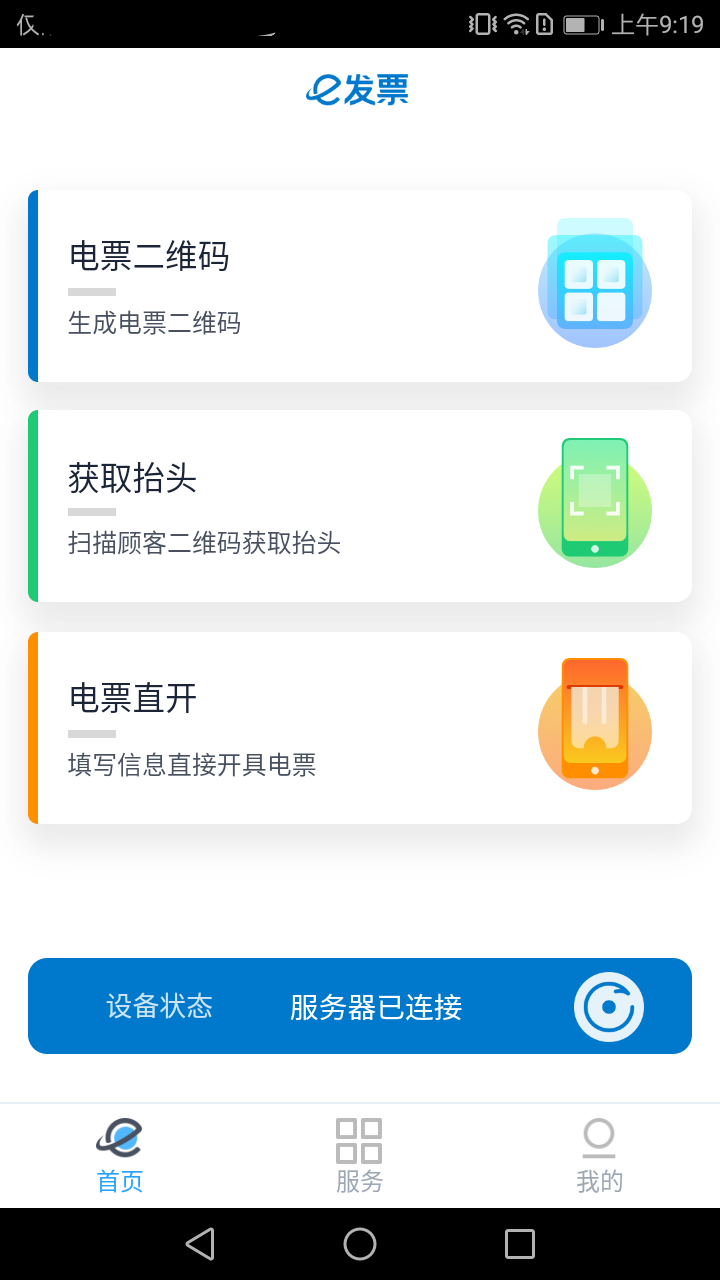
Task: Switch to the 服务 tab
Action: click(359, 1155)
